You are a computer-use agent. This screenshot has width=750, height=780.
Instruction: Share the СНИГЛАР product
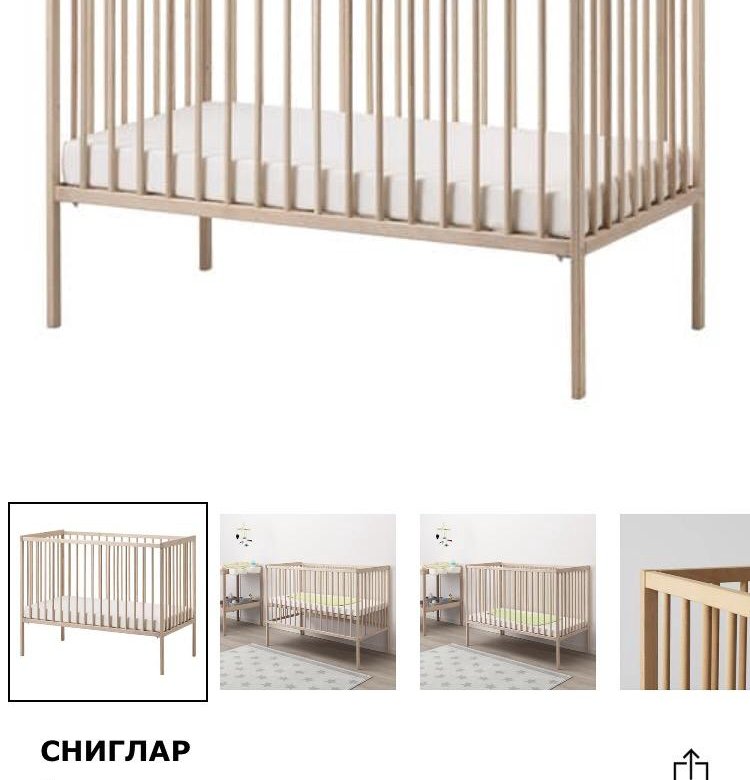[x=690, y=765]
